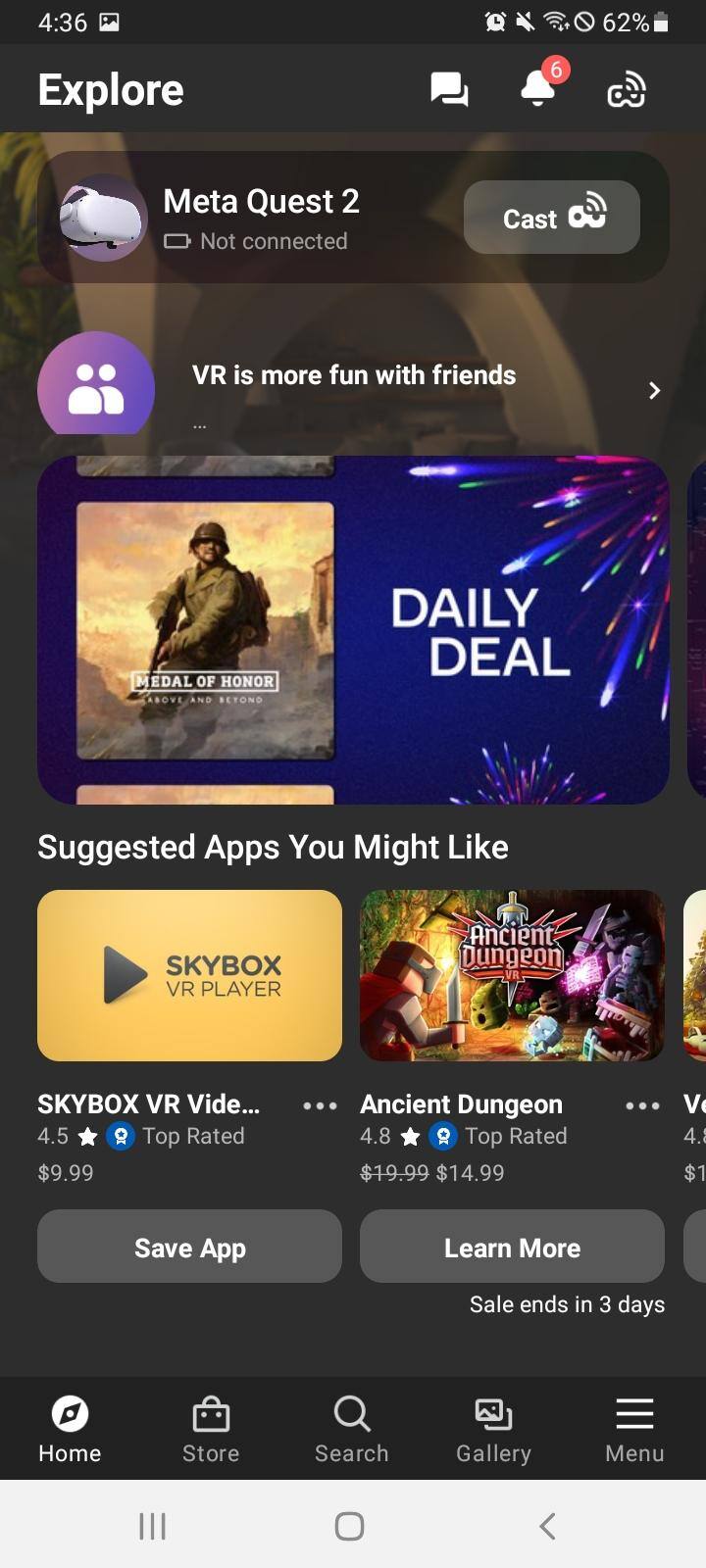The image size is (706, 1568).
Task: Switch to the Store tab
Action: coord(211,1429)
